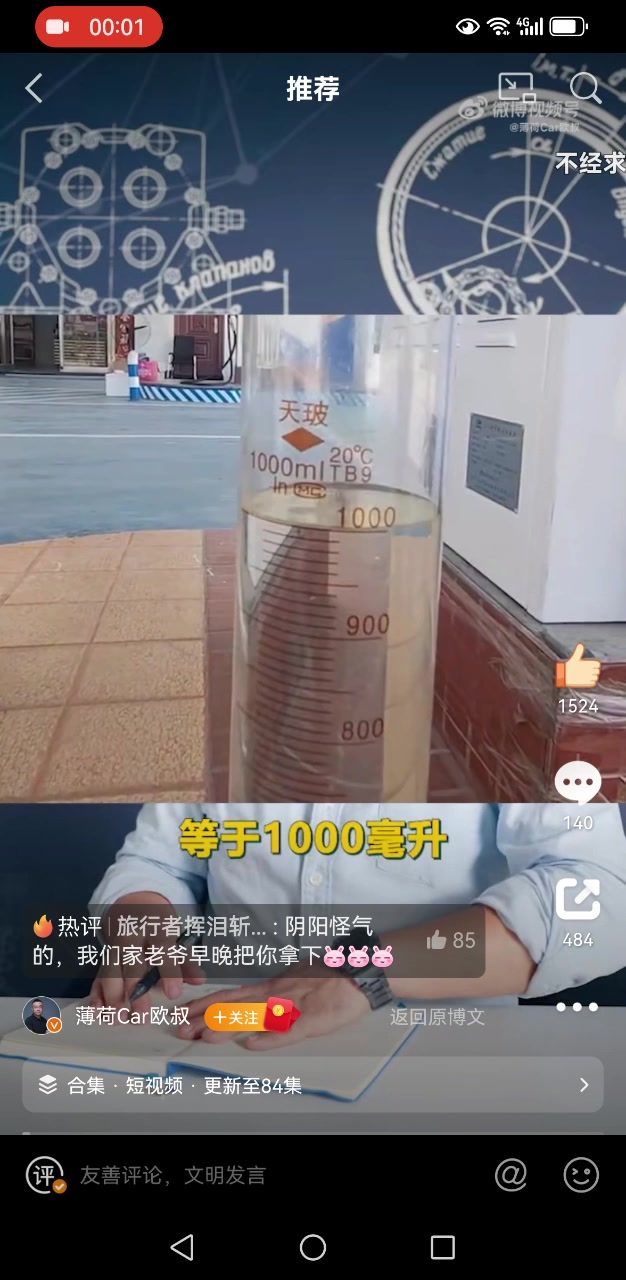
Task: Tap the @ mention icon
Action: [511, 1175]
